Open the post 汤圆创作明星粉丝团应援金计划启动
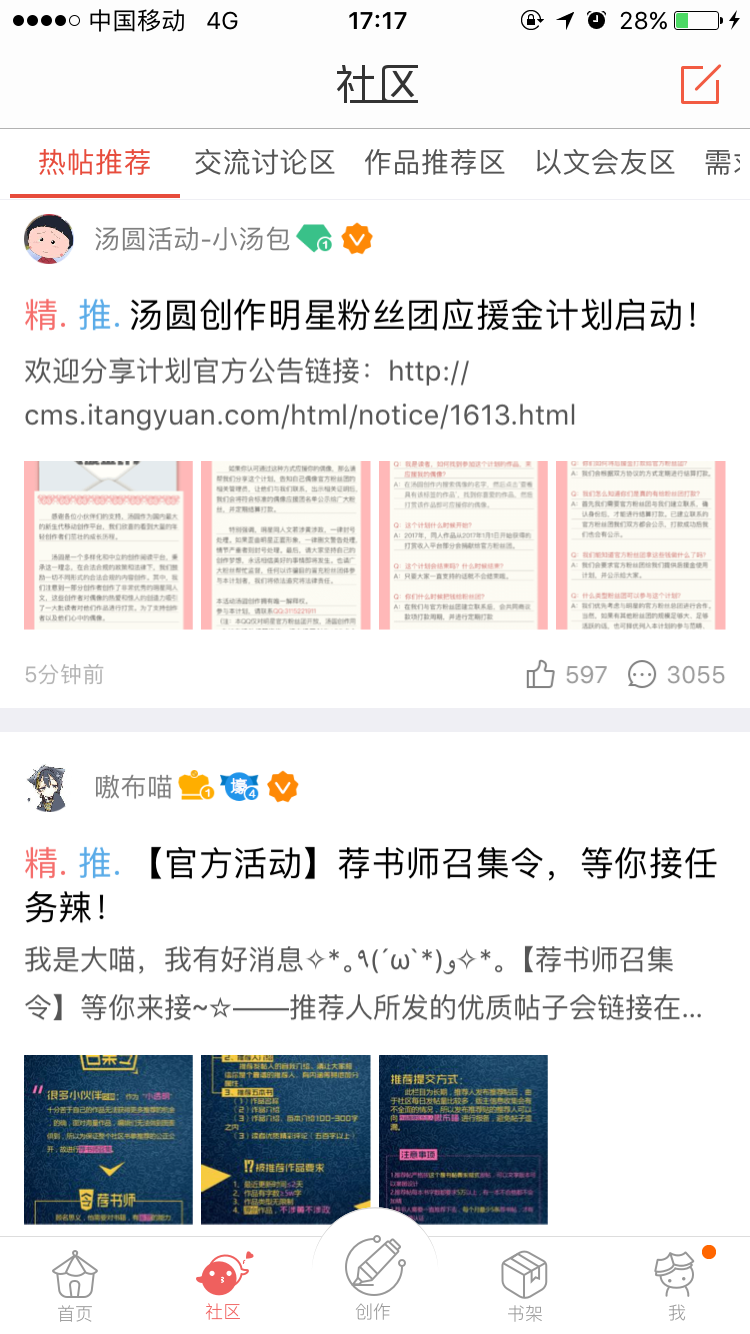This screenshot has height=1334, width=750. pos(361,317)
